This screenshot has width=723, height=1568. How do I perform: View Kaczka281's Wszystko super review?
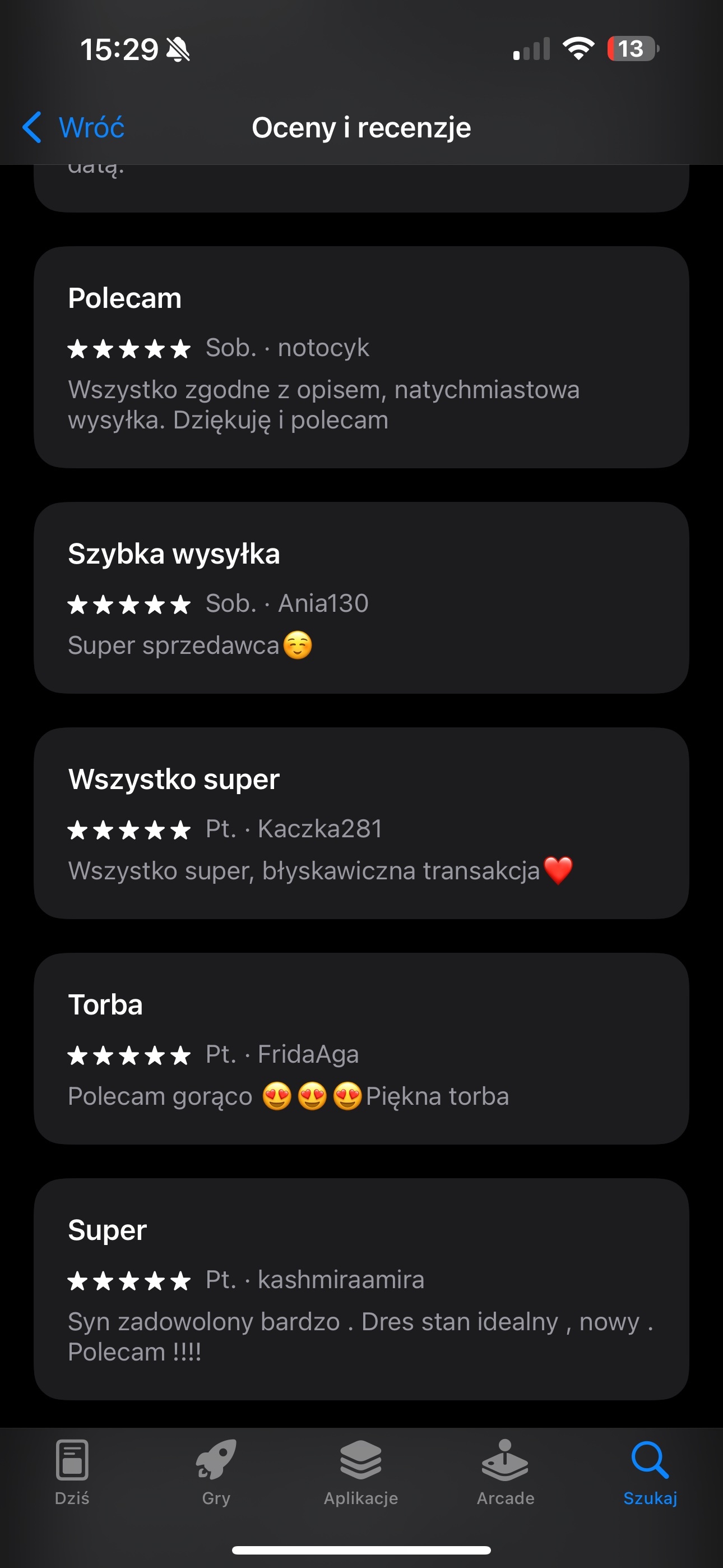[x=361, y=822]
